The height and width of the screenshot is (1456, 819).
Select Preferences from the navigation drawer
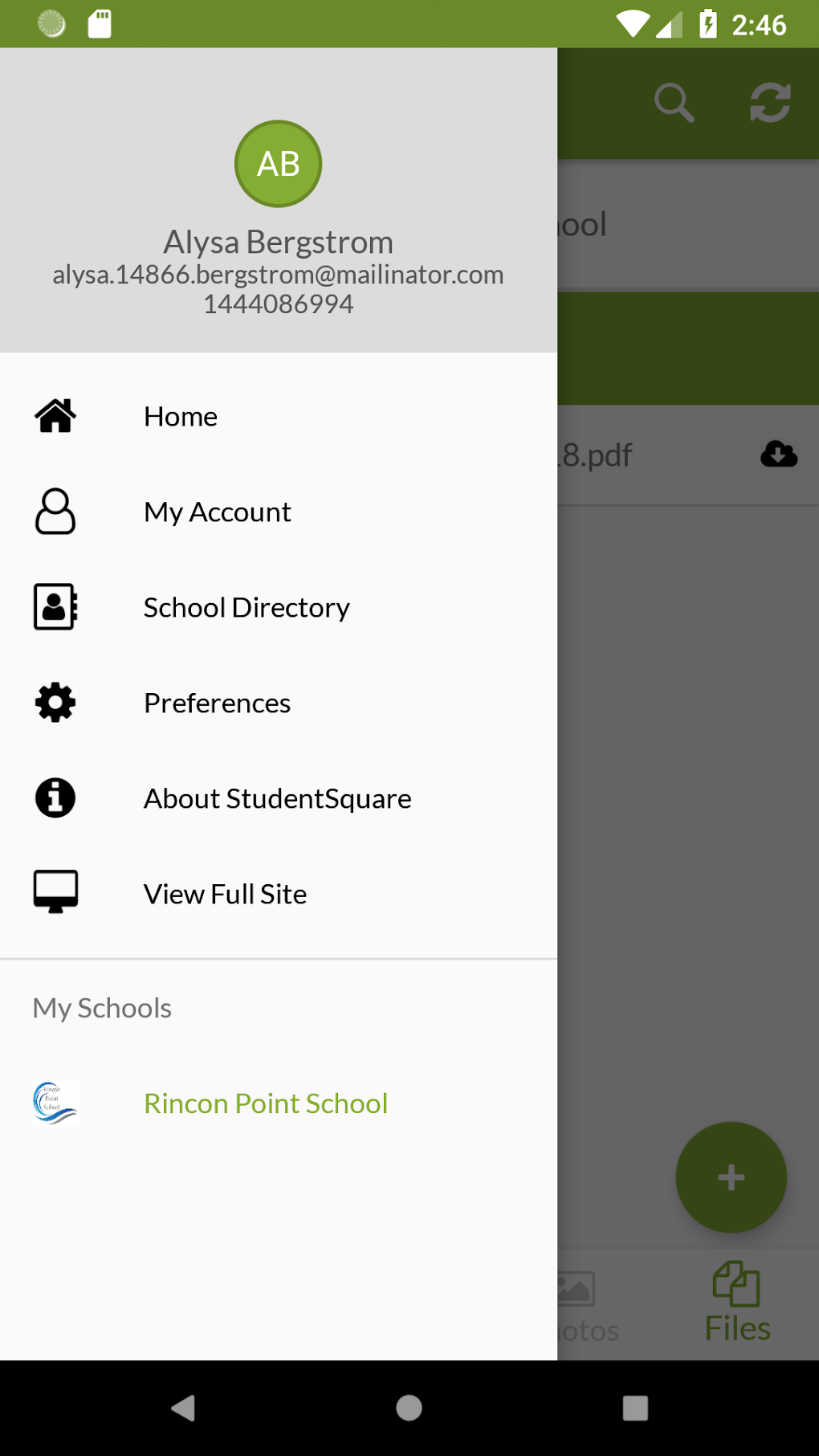(x=216, y=702)
